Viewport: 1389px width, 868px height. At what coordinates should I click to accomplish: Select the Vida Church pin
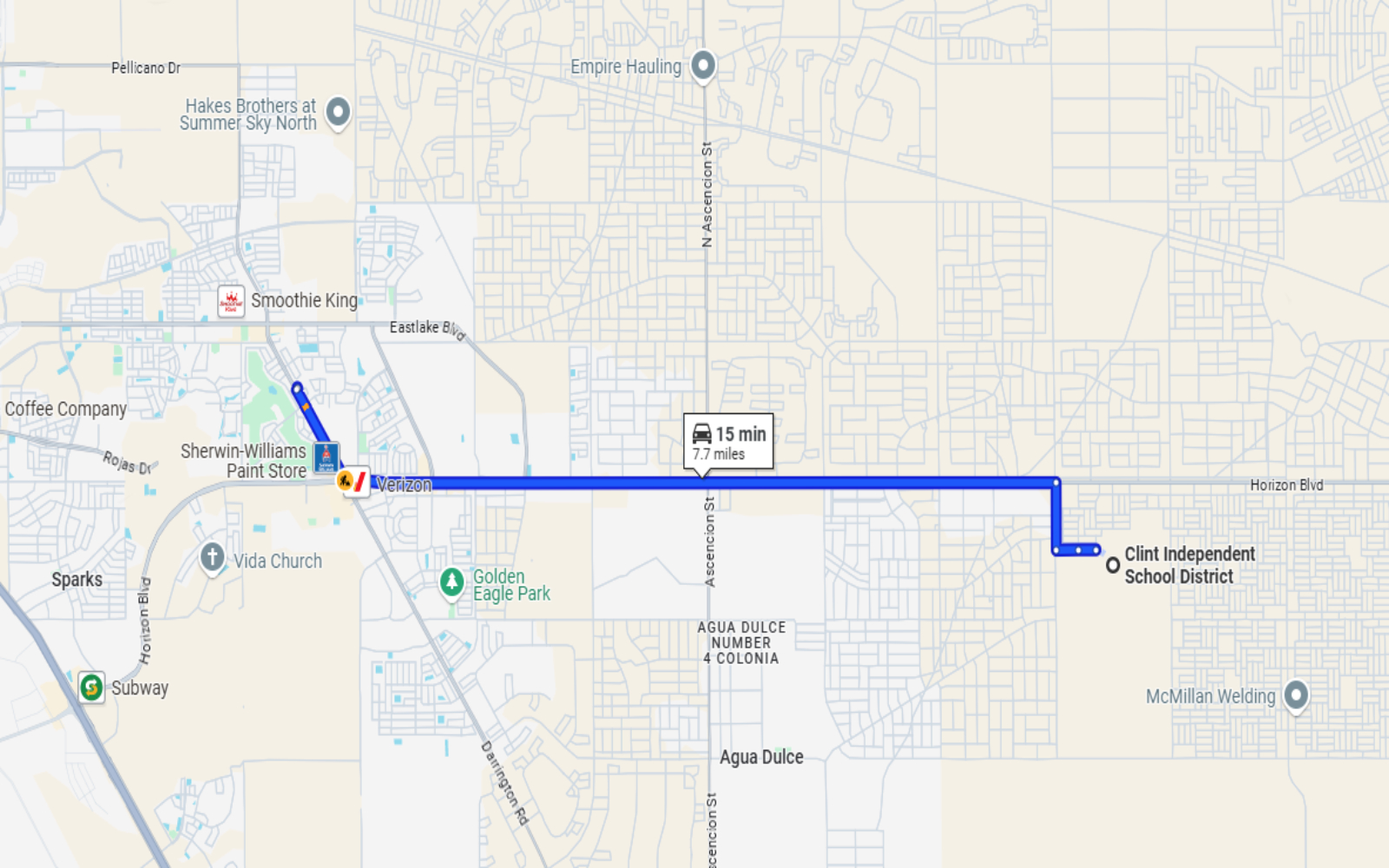pyautogui.click(x=213, y=557)
